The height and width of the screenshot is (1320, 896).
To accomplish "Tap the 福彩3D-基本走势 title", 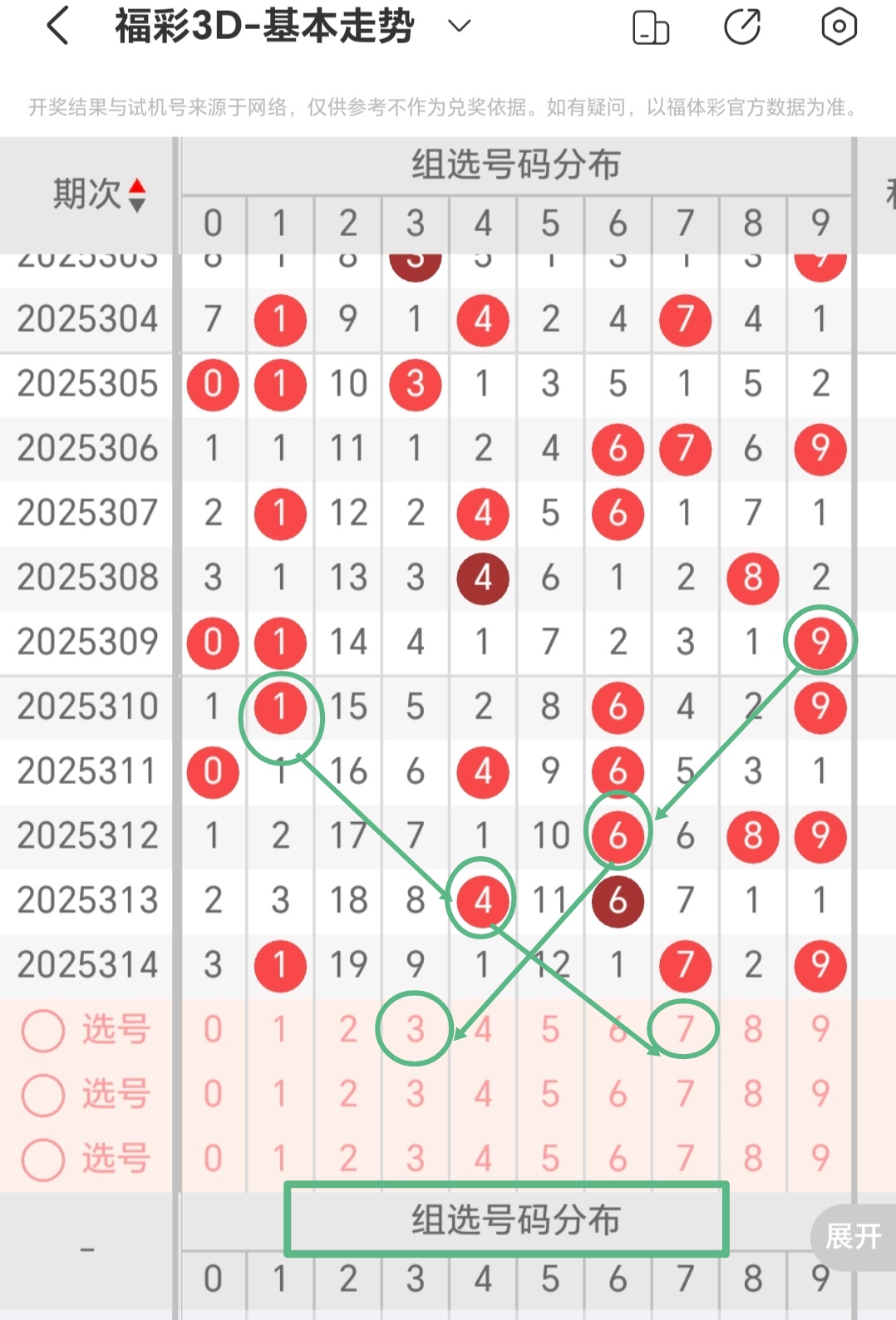I will [262, 26].
